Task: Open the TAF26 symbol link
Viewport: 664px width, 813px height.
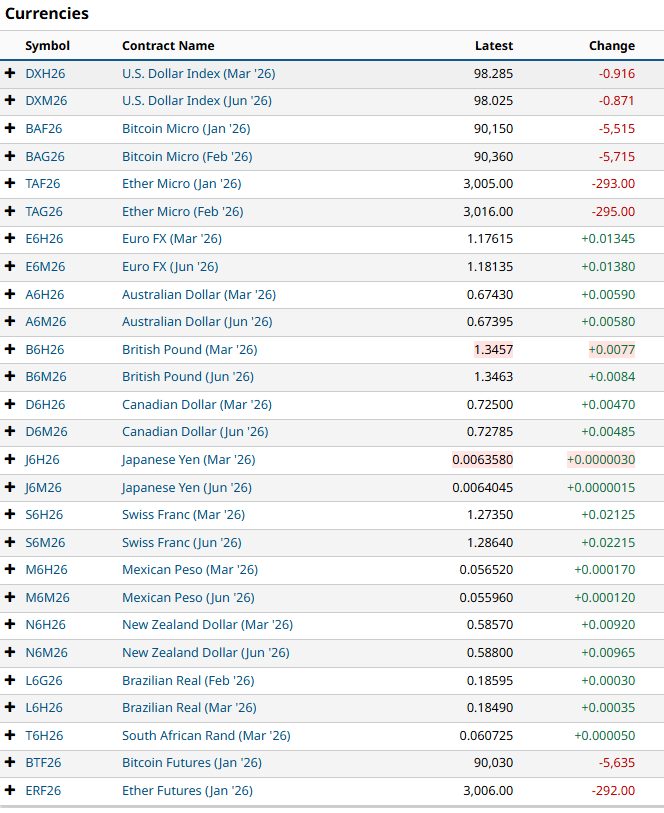Action: (x=43, y=184)
